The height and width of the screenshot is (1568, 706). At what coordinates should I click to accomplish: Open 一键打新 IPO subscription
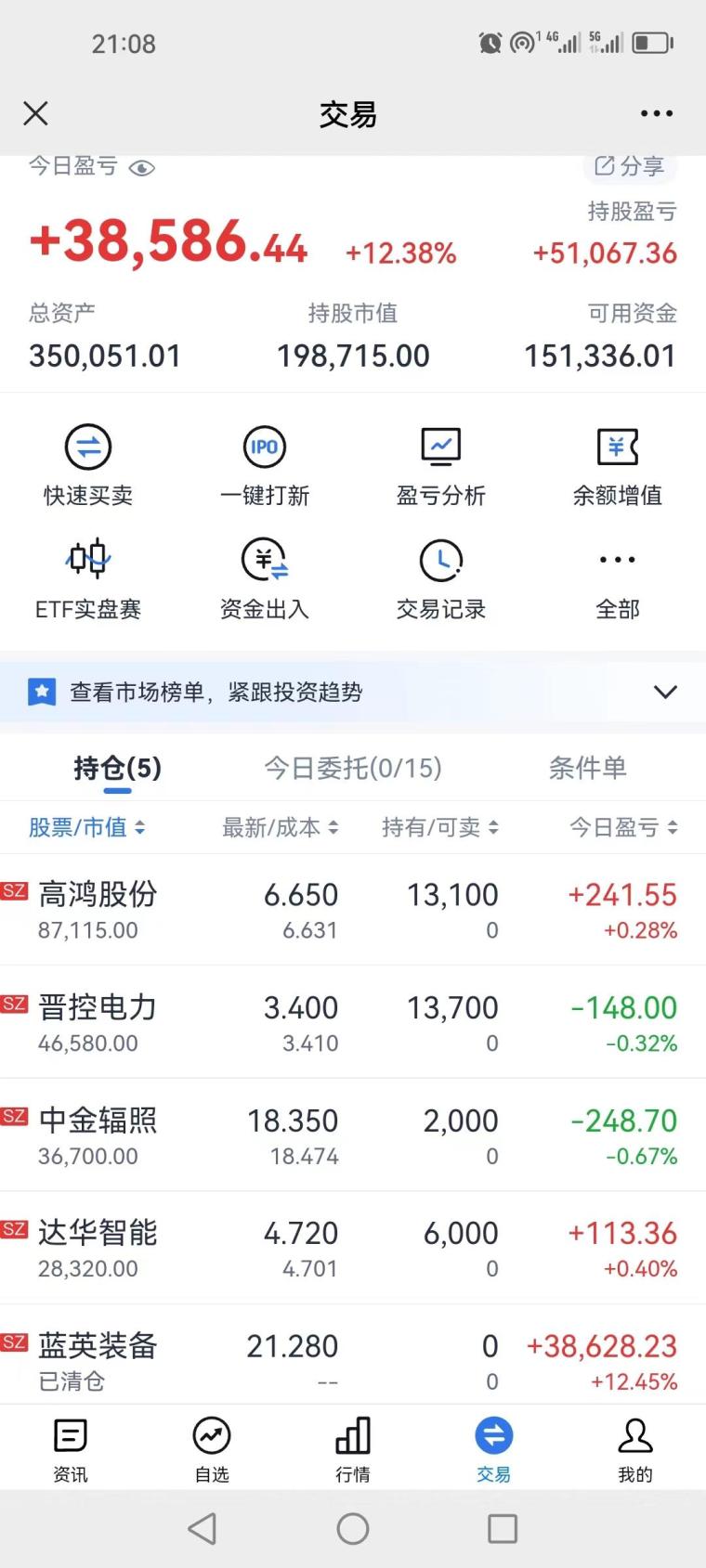coord(265,465)
